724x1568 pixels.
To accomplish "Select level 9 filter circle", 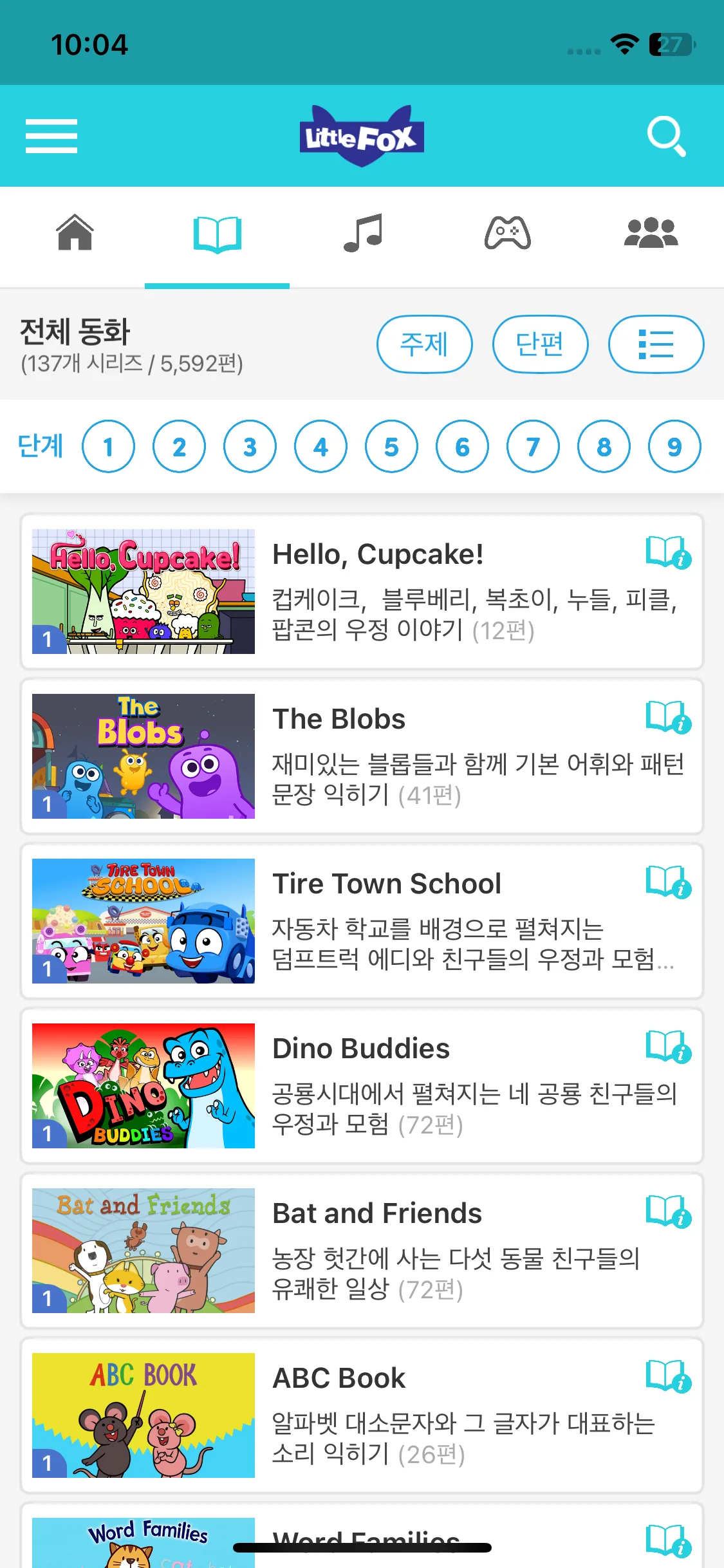I will click(x=673, y=446).
